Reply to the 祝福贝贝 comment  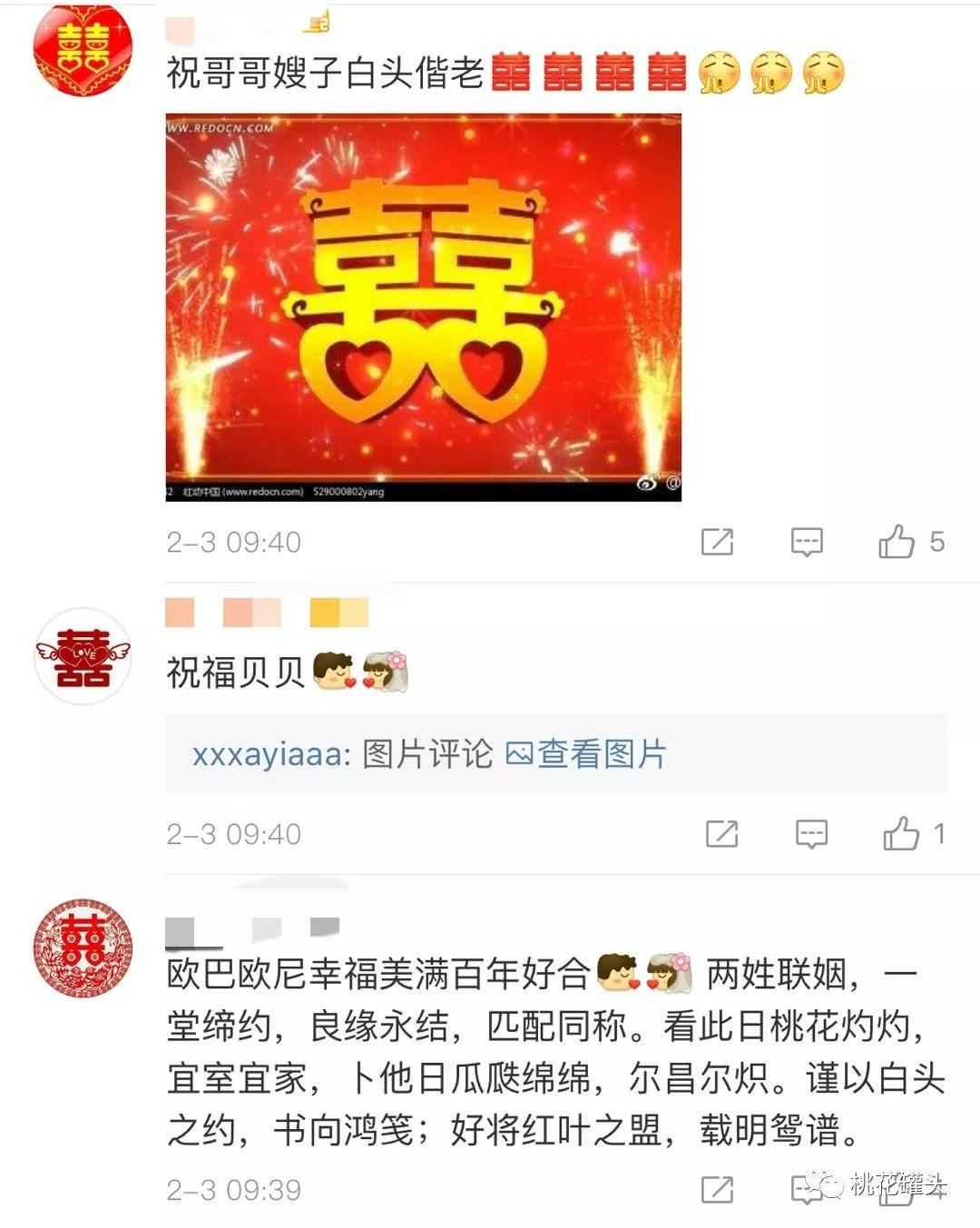[x=810, y=834]
